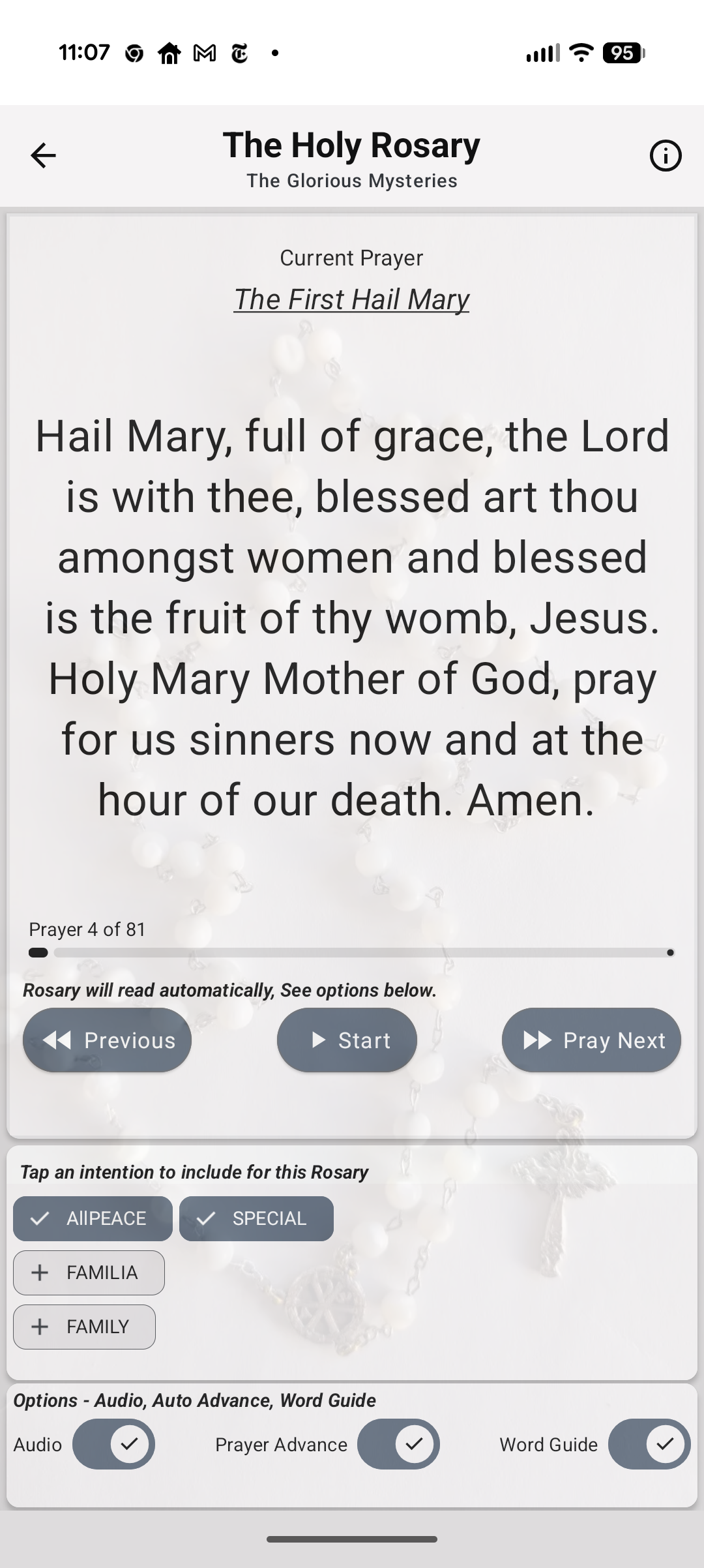This screenshot has height=1568, width=704.
Task: Tap Pray Next to advance
Action: (591, 1040)
